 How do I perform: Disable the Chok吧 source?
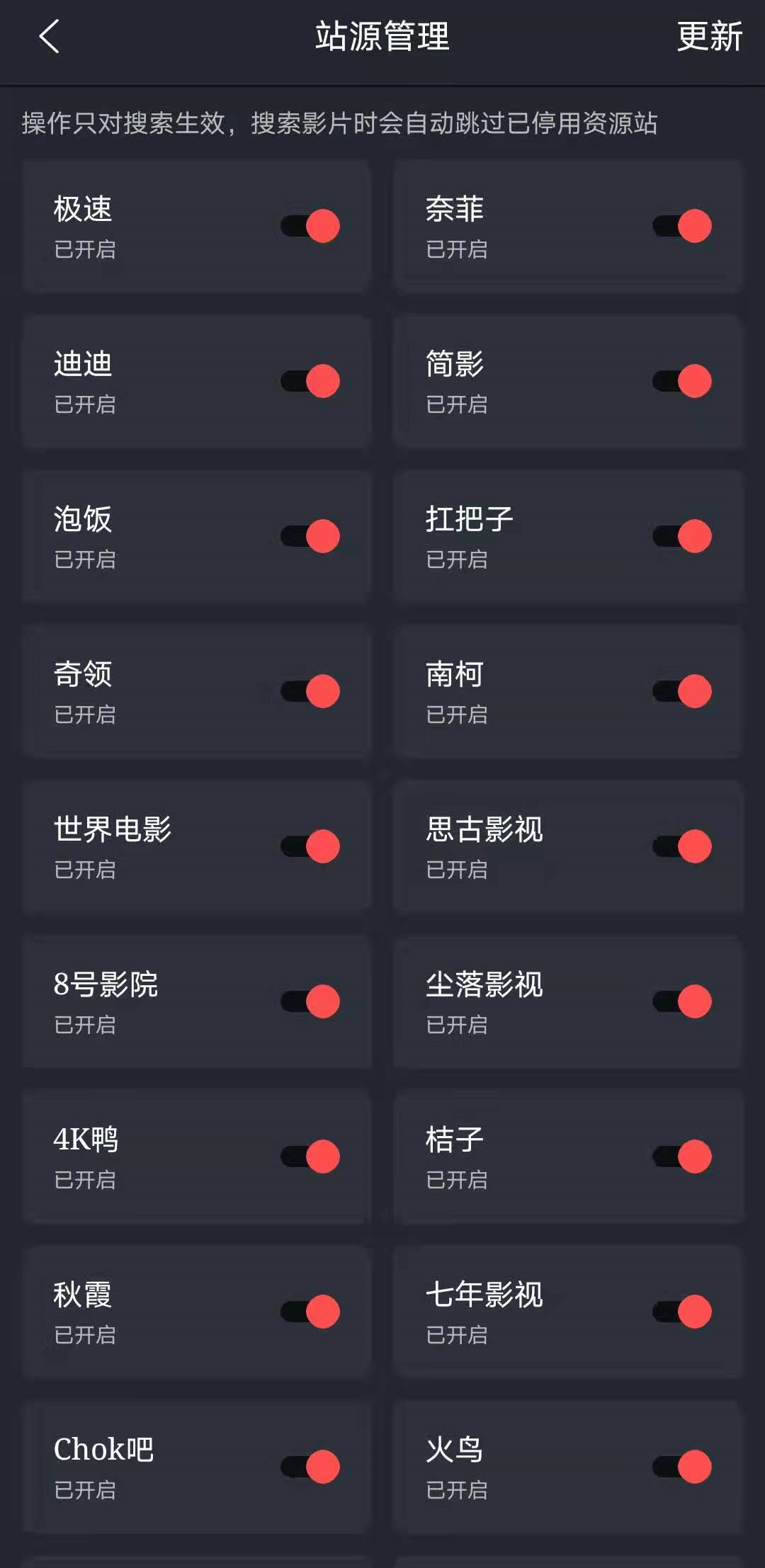pyautogui.click(x=310, y=1467)
